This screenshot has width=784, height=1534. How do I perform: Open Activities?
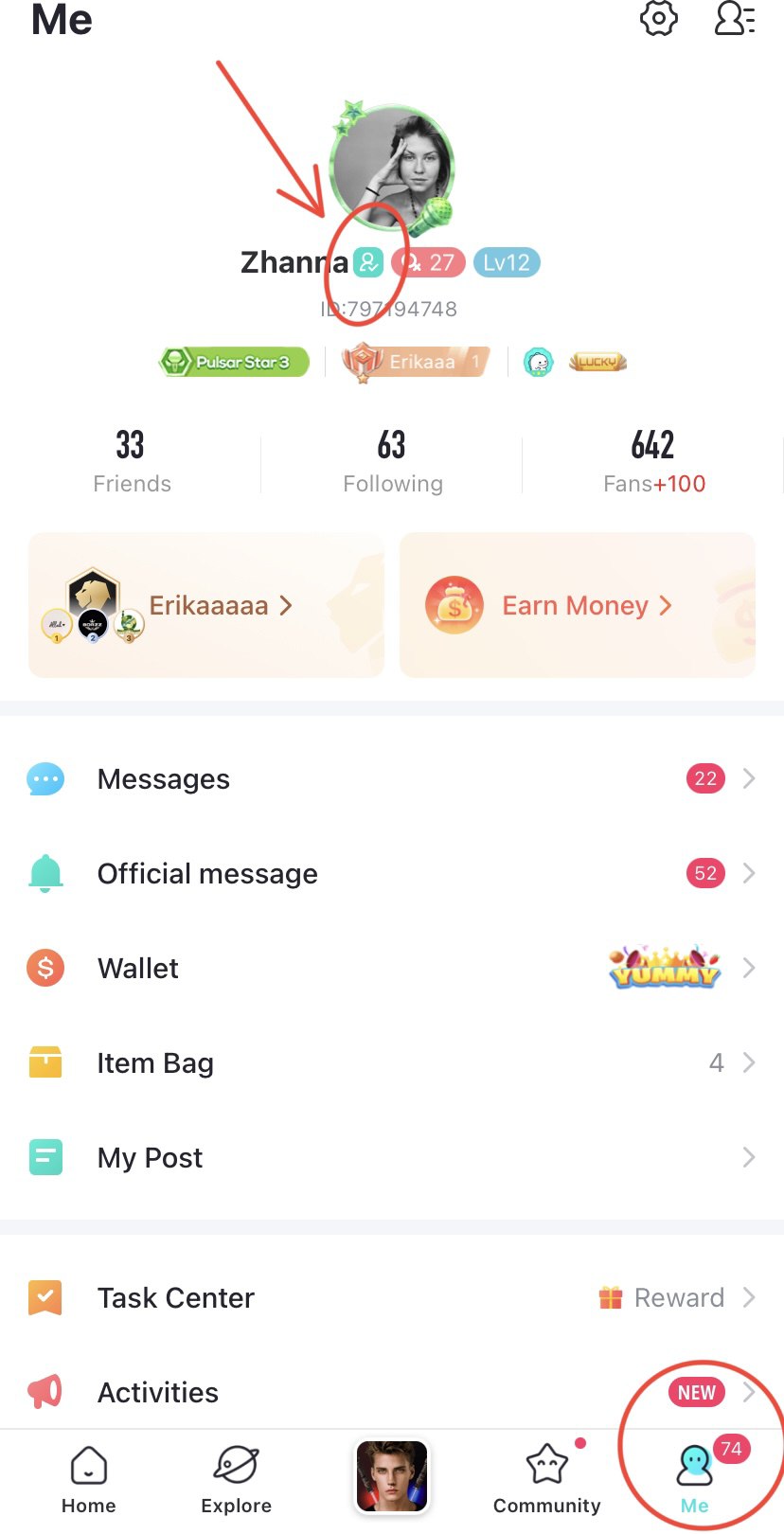click(391, 1393)
